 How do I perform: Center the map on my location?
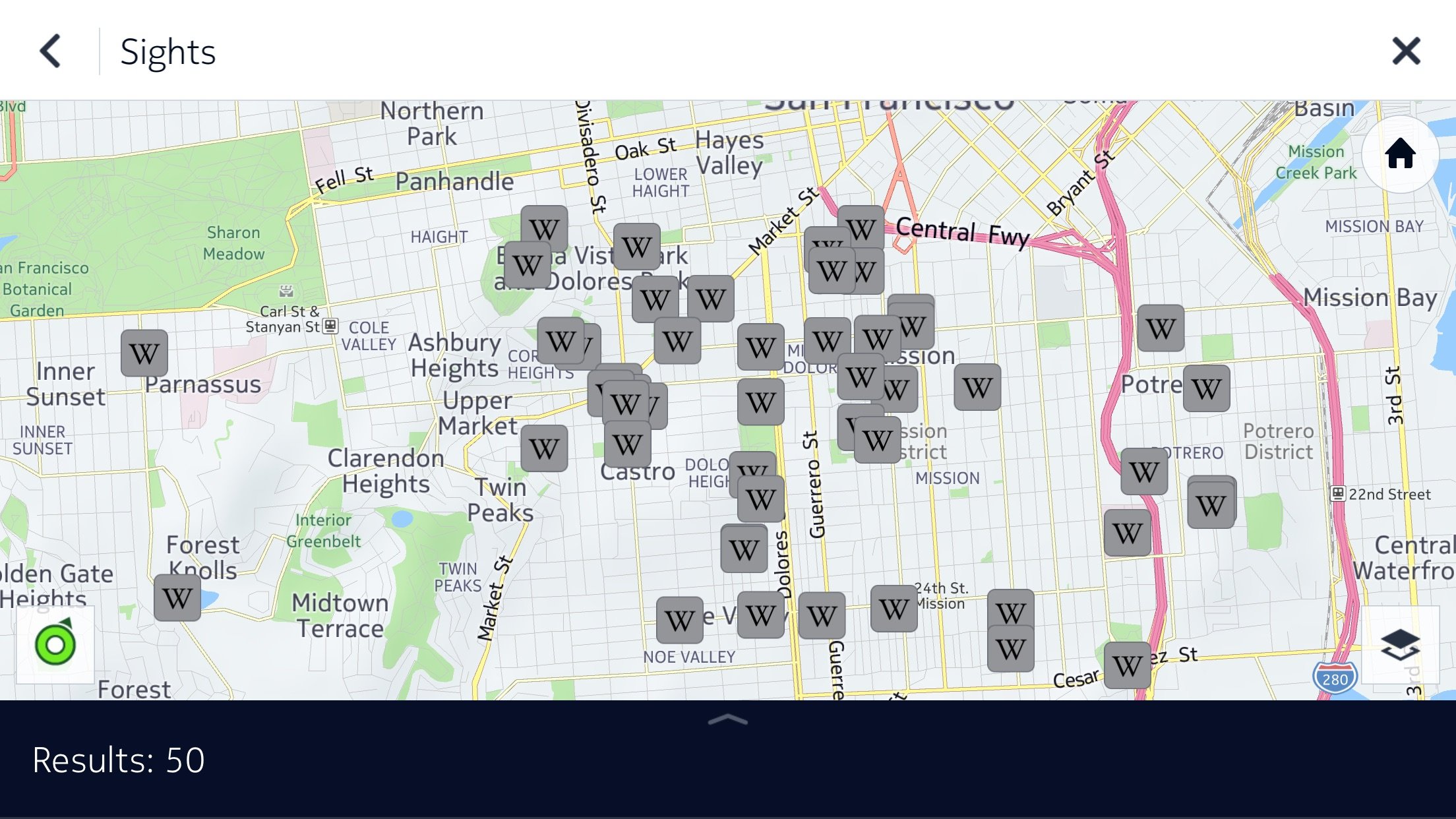[55, 645]
